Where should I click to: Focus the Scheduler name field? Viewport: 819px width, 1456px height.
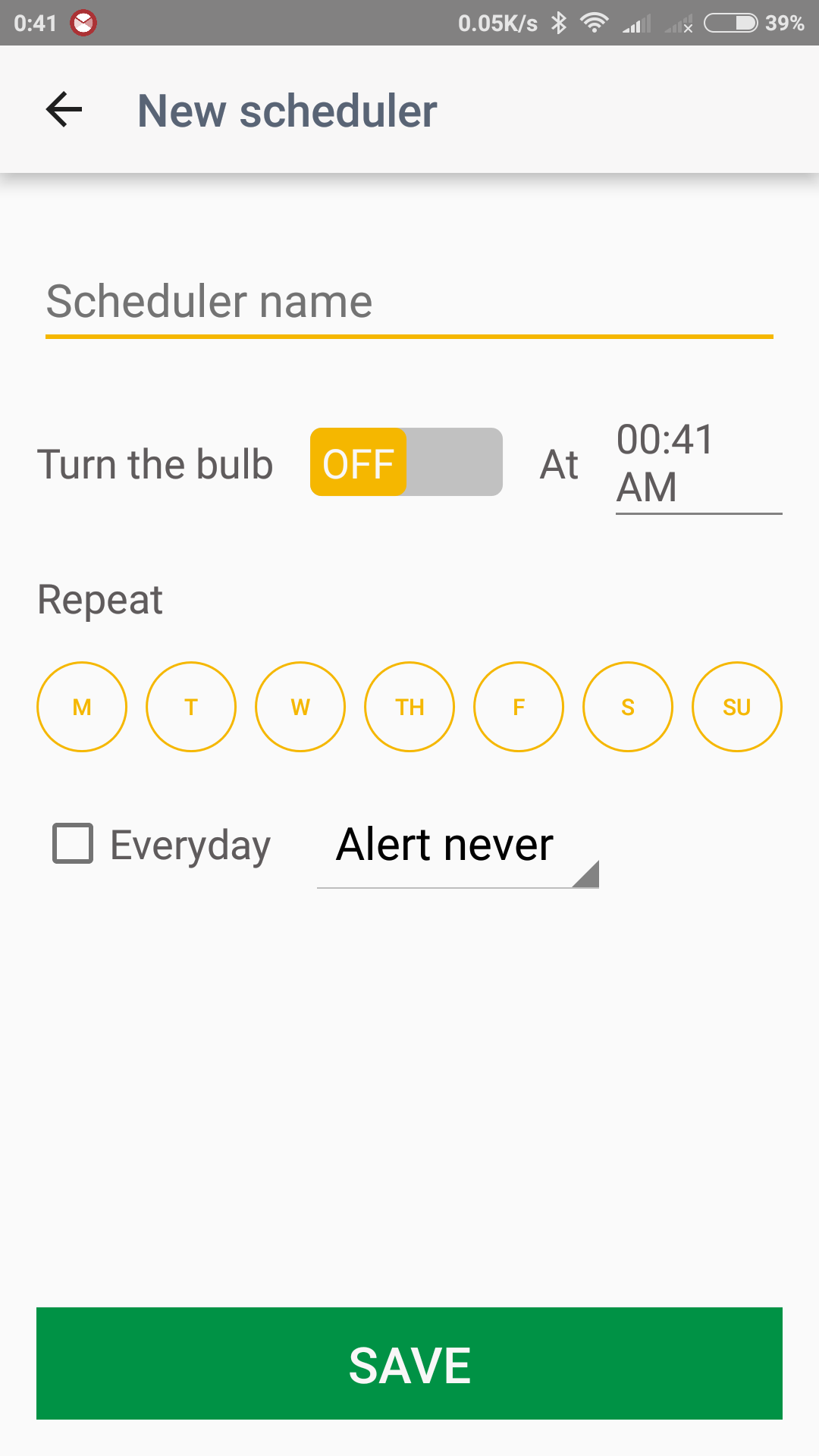click(409, 302)
